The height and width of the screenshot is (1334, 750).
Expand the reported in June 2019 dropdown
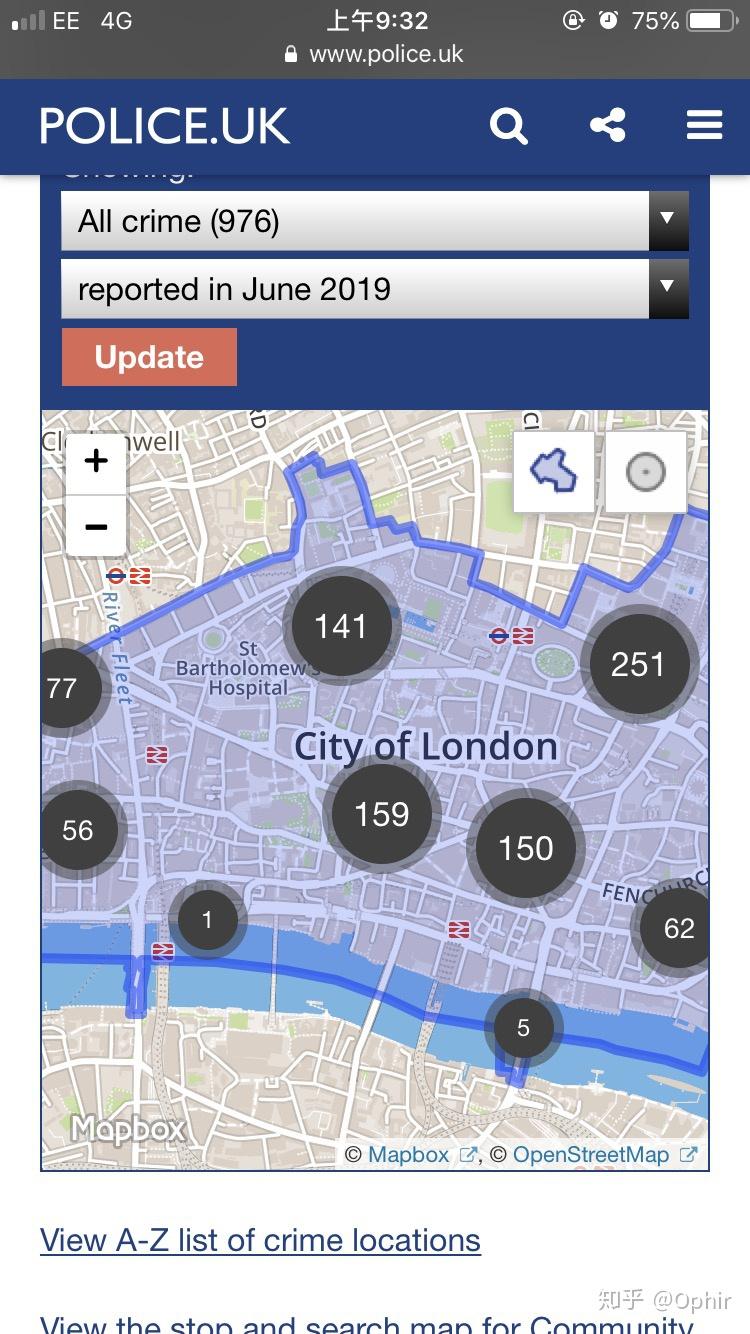[x=374, y=290]
